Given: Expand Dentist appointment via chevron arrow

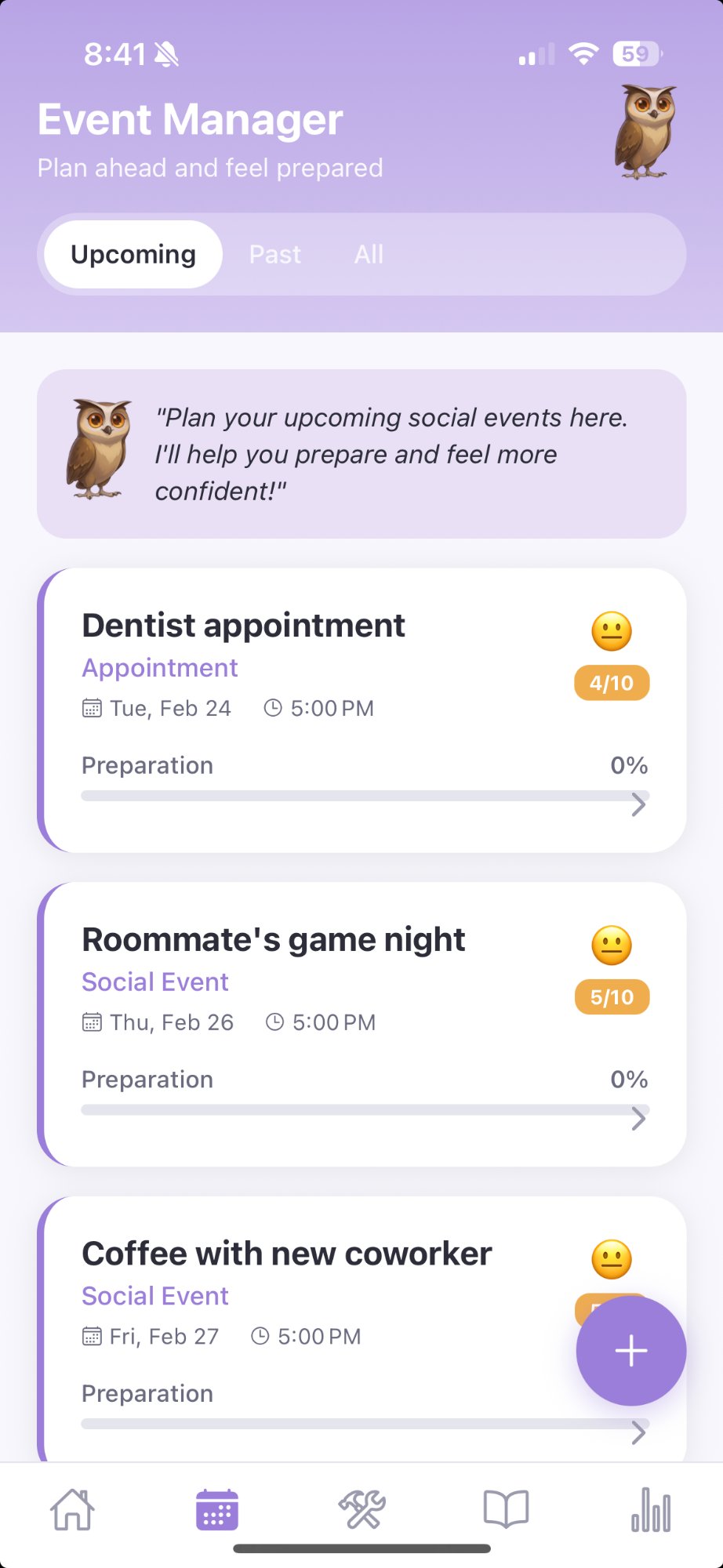Looking at the screenshot, I should (x=638, y=804).
